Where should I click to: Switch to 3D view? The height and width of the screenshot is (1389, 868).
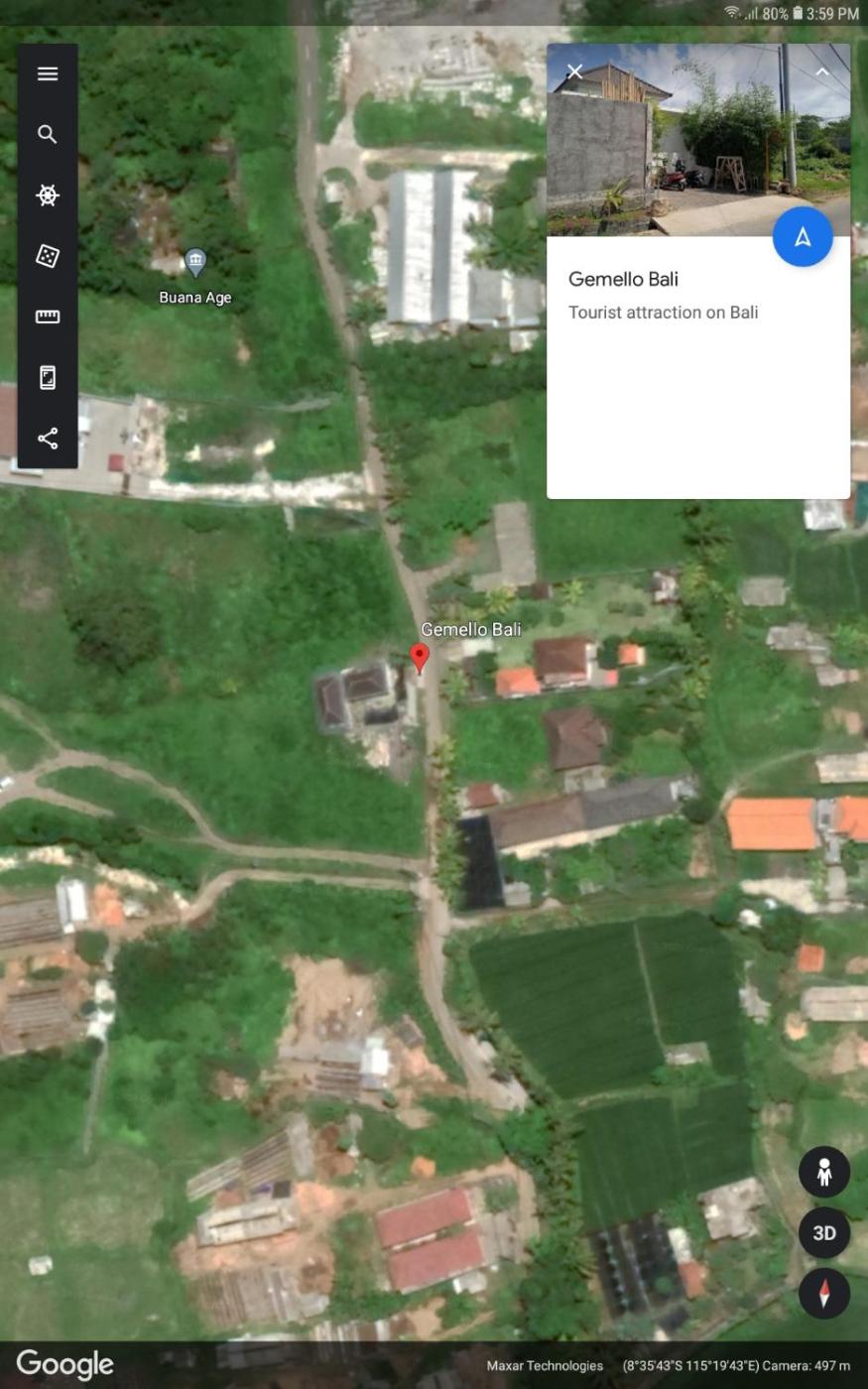tap(823, 1232)
